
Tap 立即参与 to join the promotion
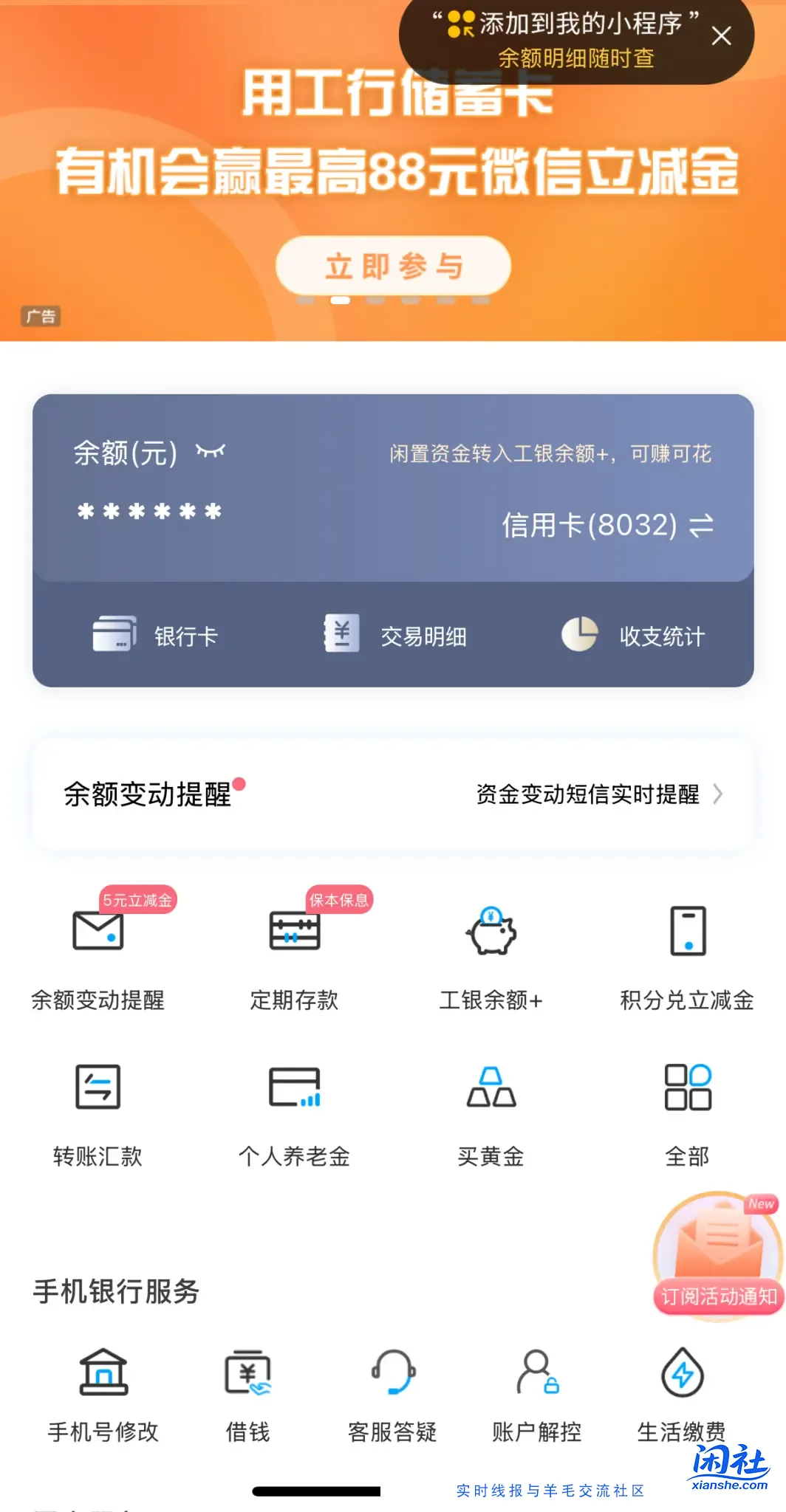(x=392, y=267)
